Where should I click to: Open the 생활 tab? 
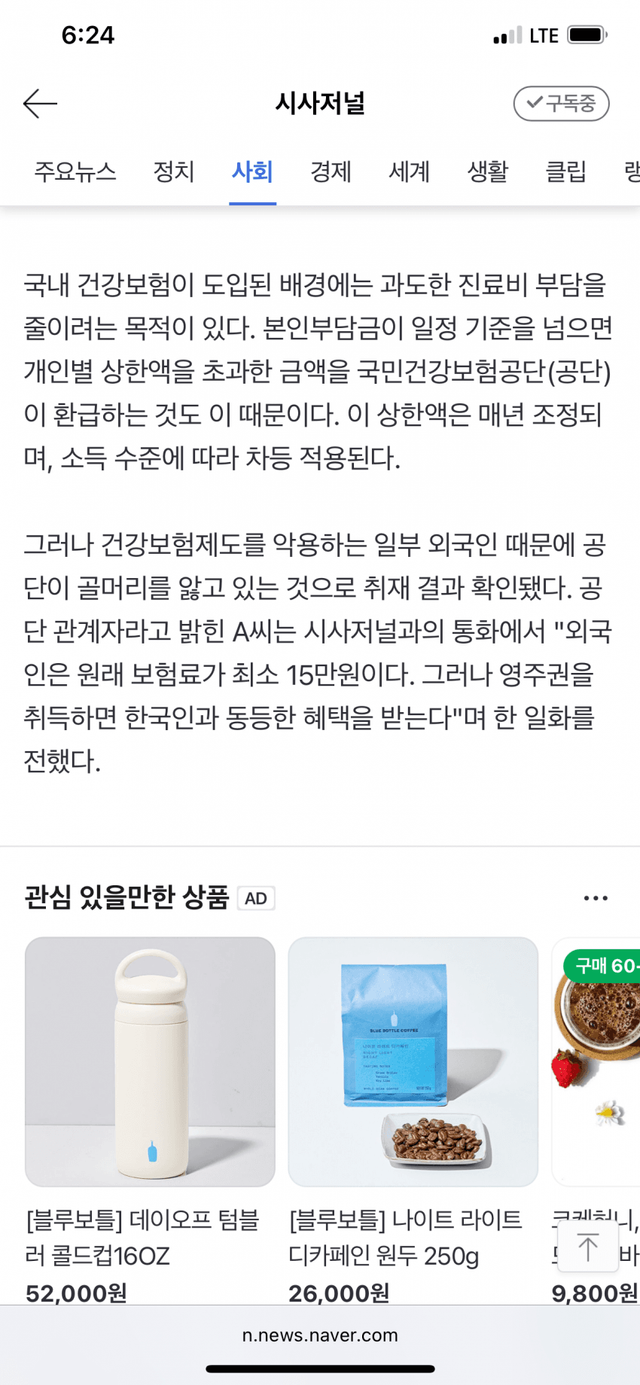coord(488,171)
